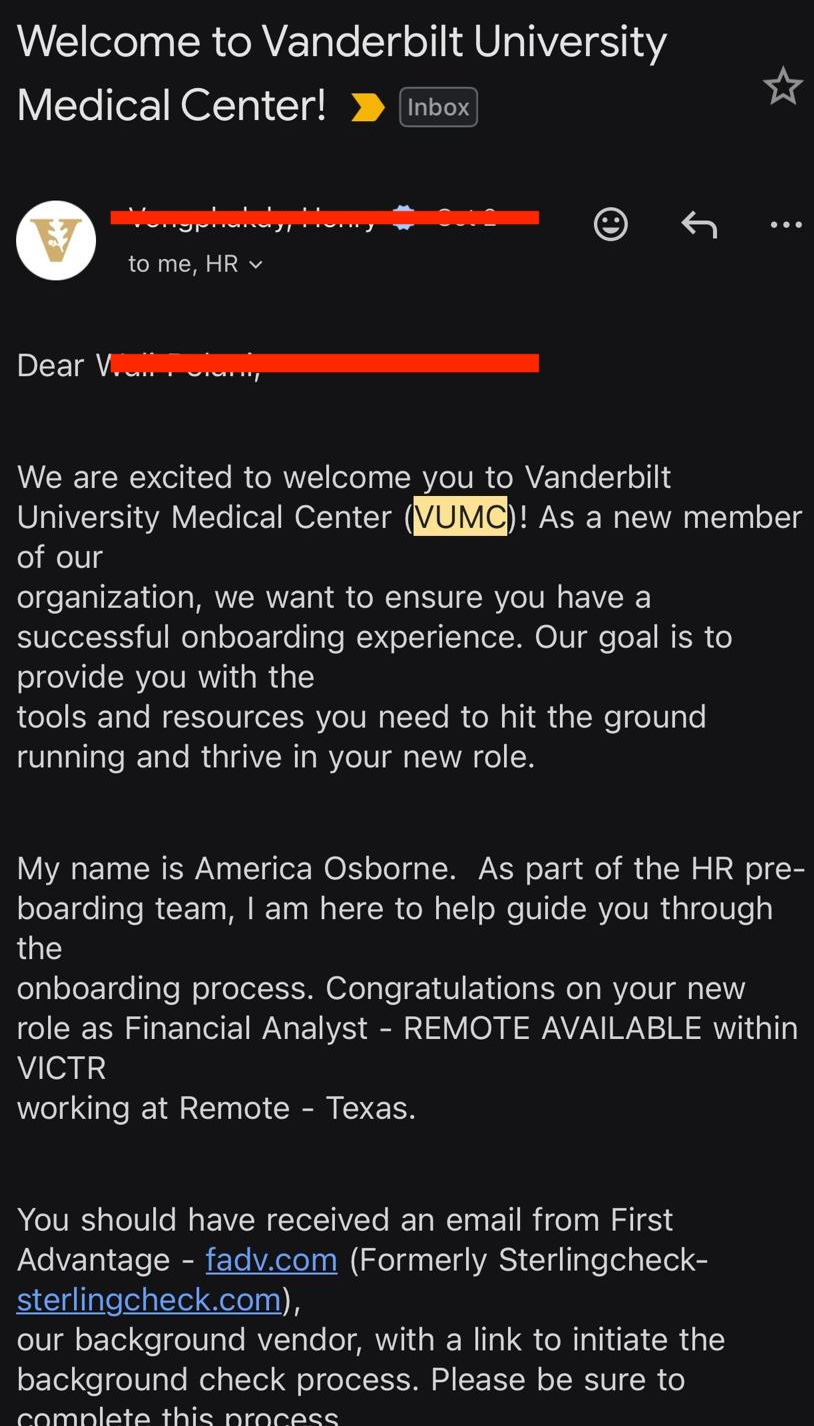The height and width of the screenshot is (1426, 814).
Task: Toggle the star to mark message favorite
Action: coord(783,86)
